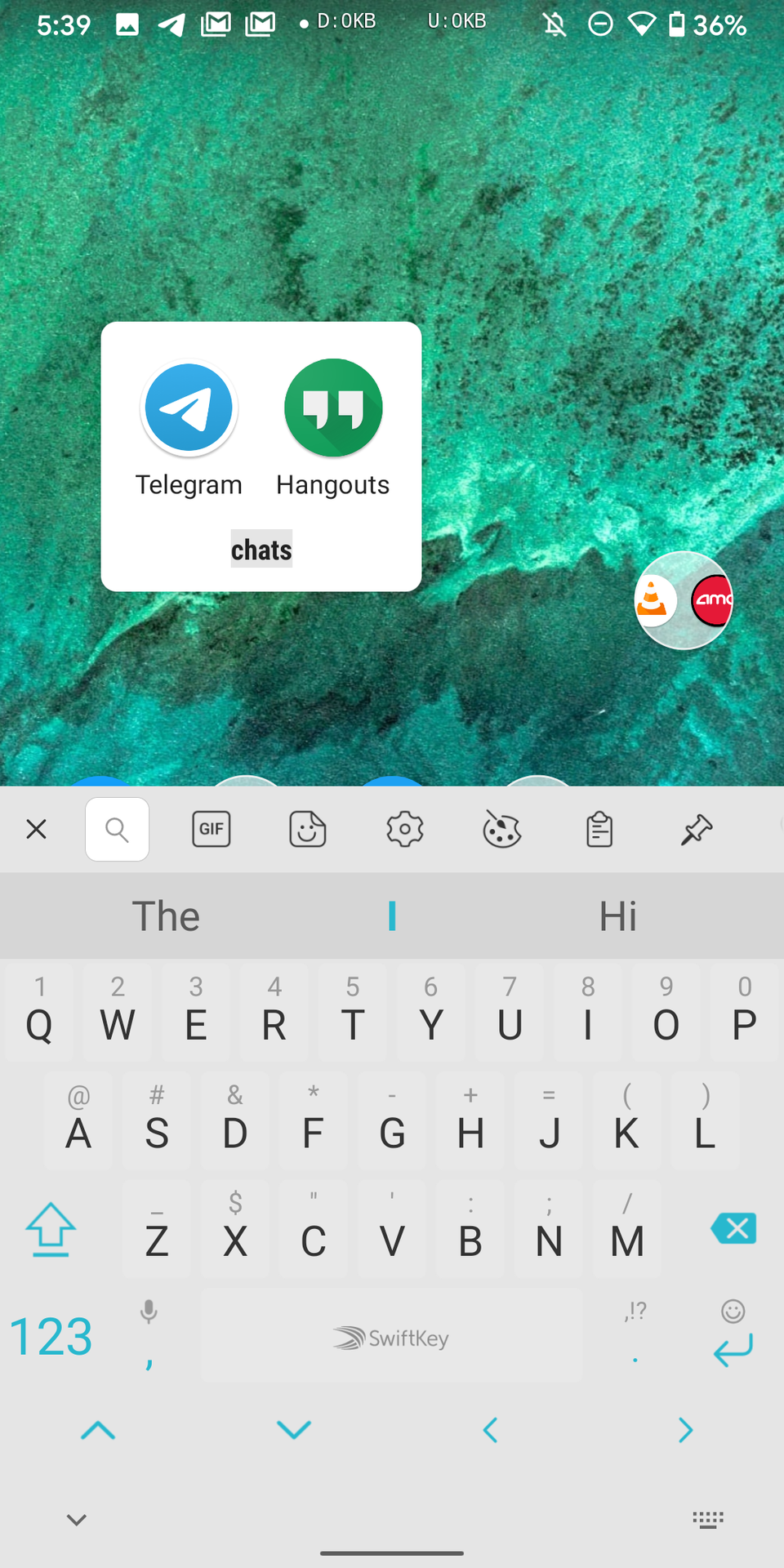Viewport: 784px width, 1568px height.
Task: Open SwiftKey themes with the palette icon
Action: [x=501, y=829]
